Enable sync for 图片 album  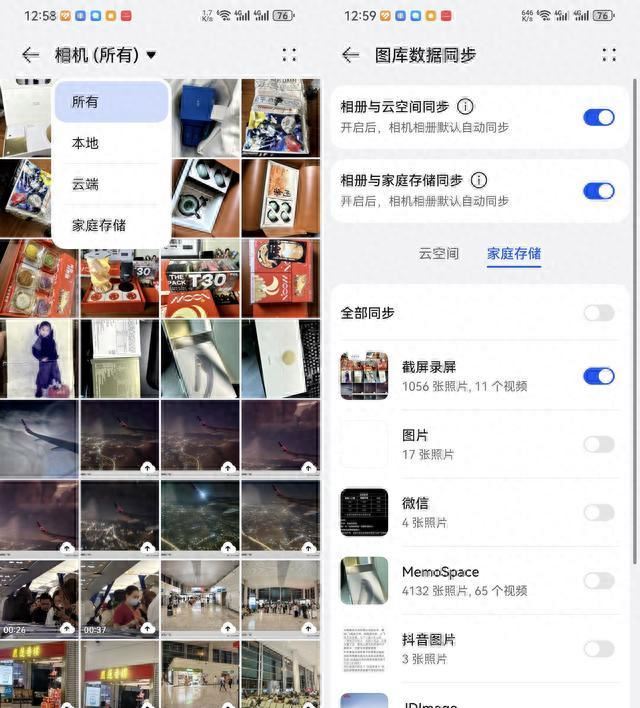598,444
